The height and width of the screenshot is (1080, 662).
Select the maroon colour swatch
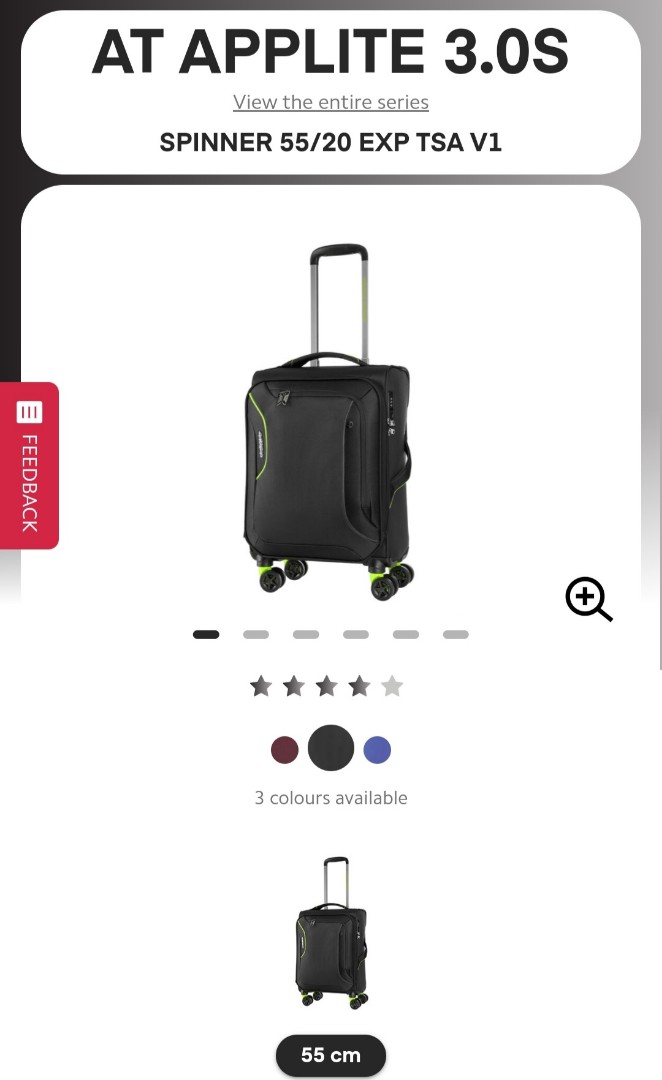tap(285, 749)
